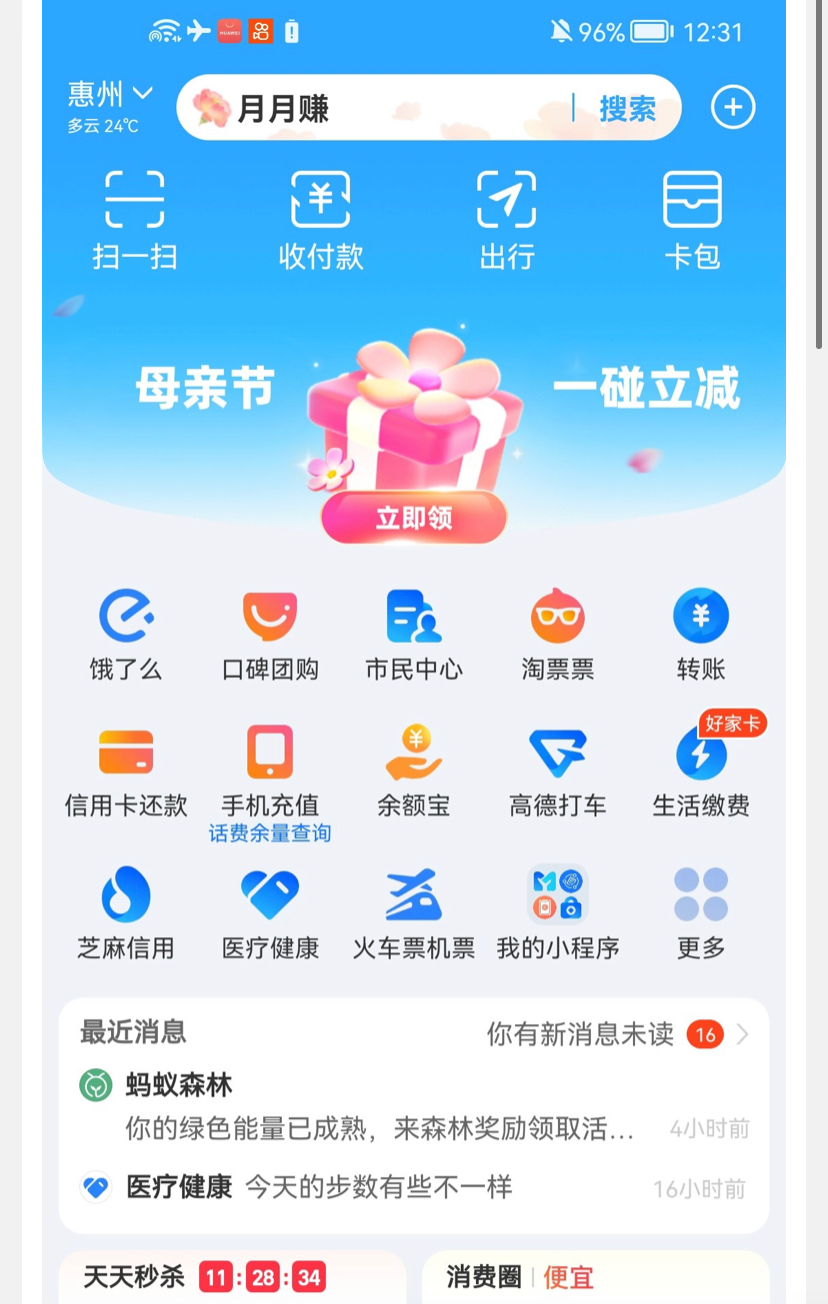Tap the 搜索 button
This screenshot has width=828, height=1304.
[627, 108]
